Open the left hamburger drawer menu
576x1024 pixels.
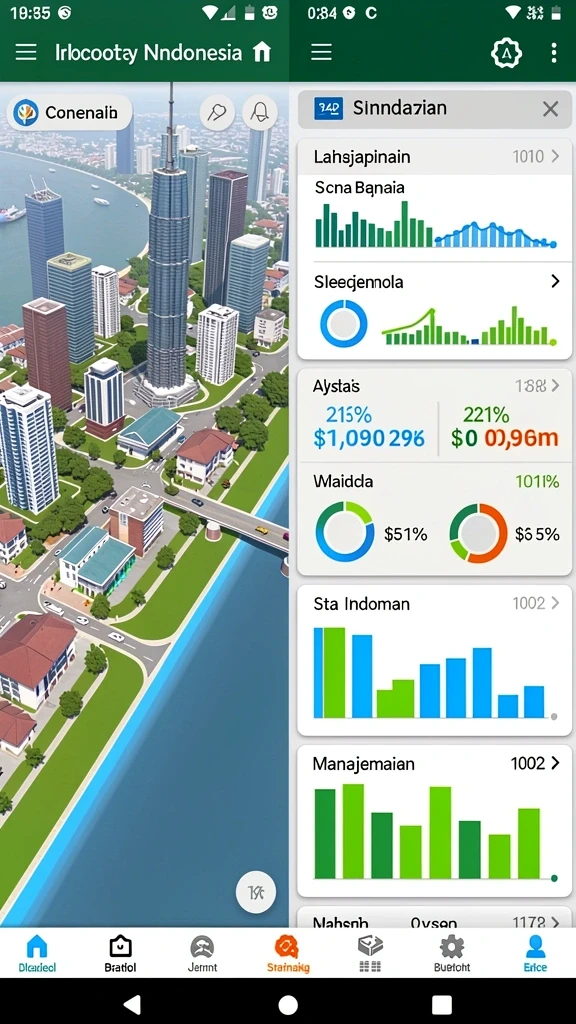[26, 53]
